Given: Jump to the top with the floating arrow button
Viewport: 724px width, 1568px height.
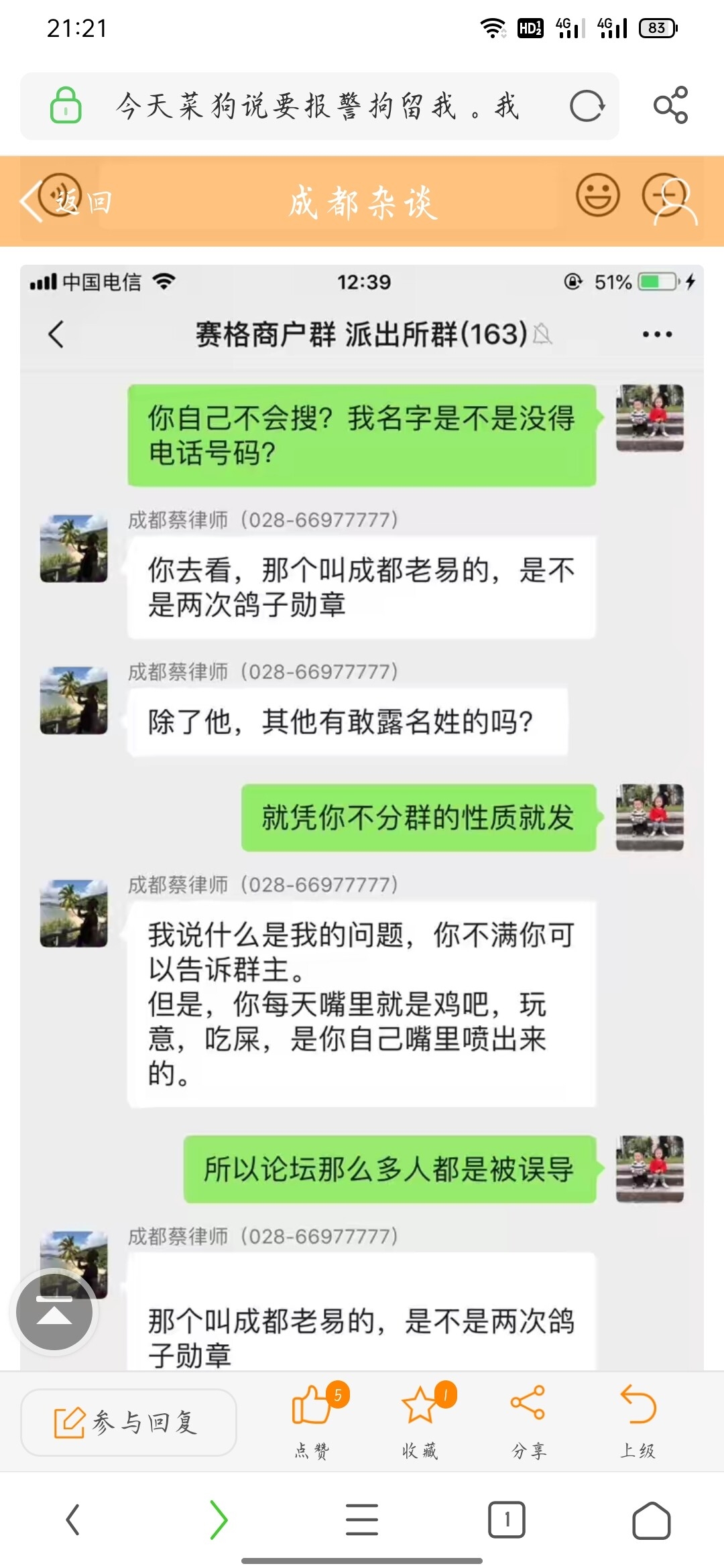Looking at the screenshot, I should [x=54, y=1312].
